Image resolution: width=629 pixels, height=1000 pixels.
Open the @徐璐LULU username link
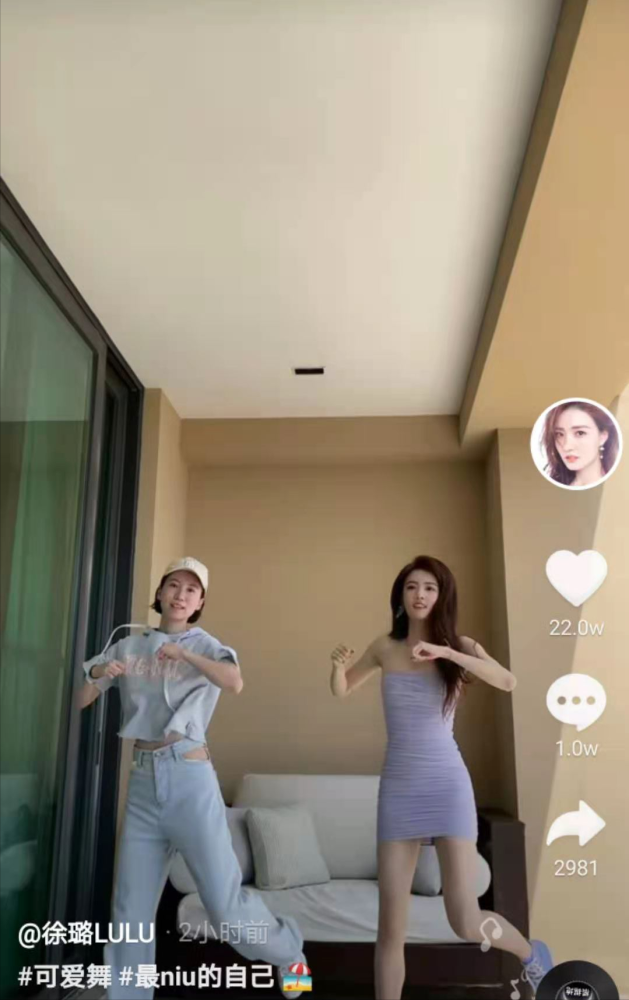coord(86,934)
